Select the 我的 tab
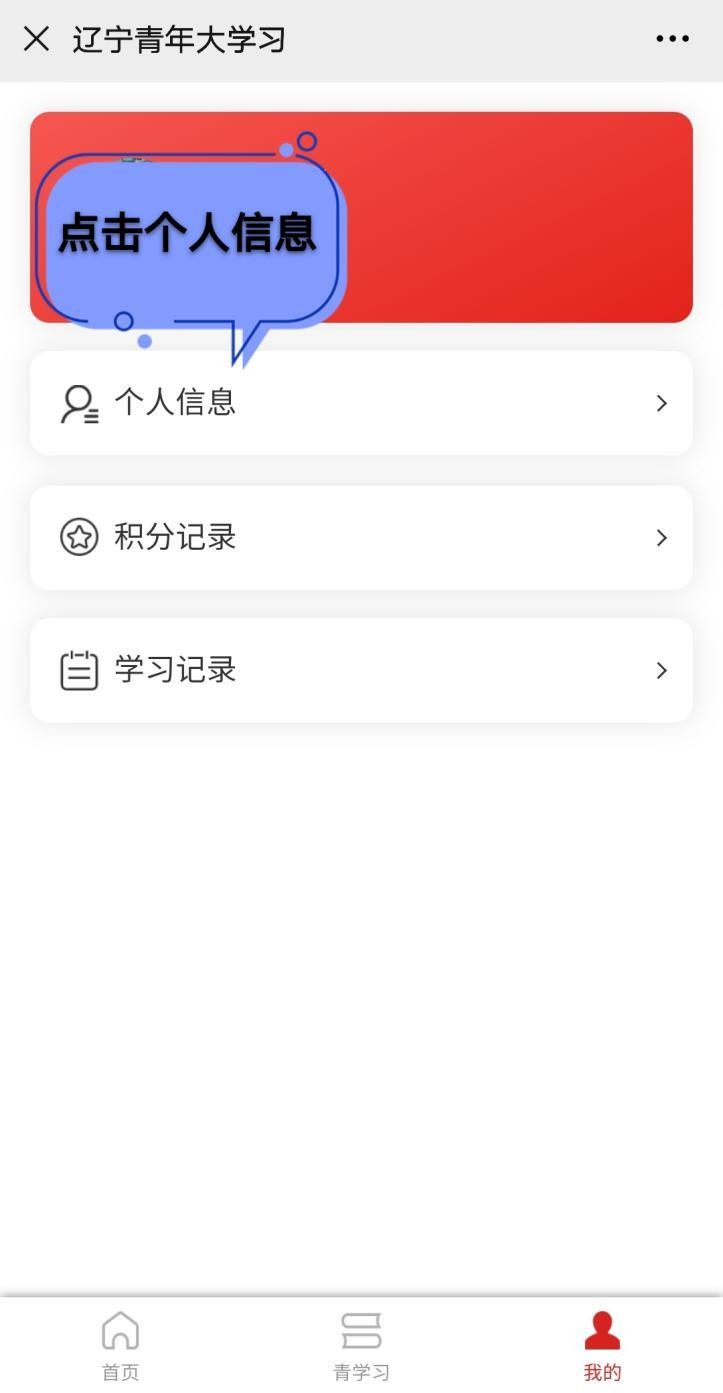The image size is (723, 1393). point(602,1346)
